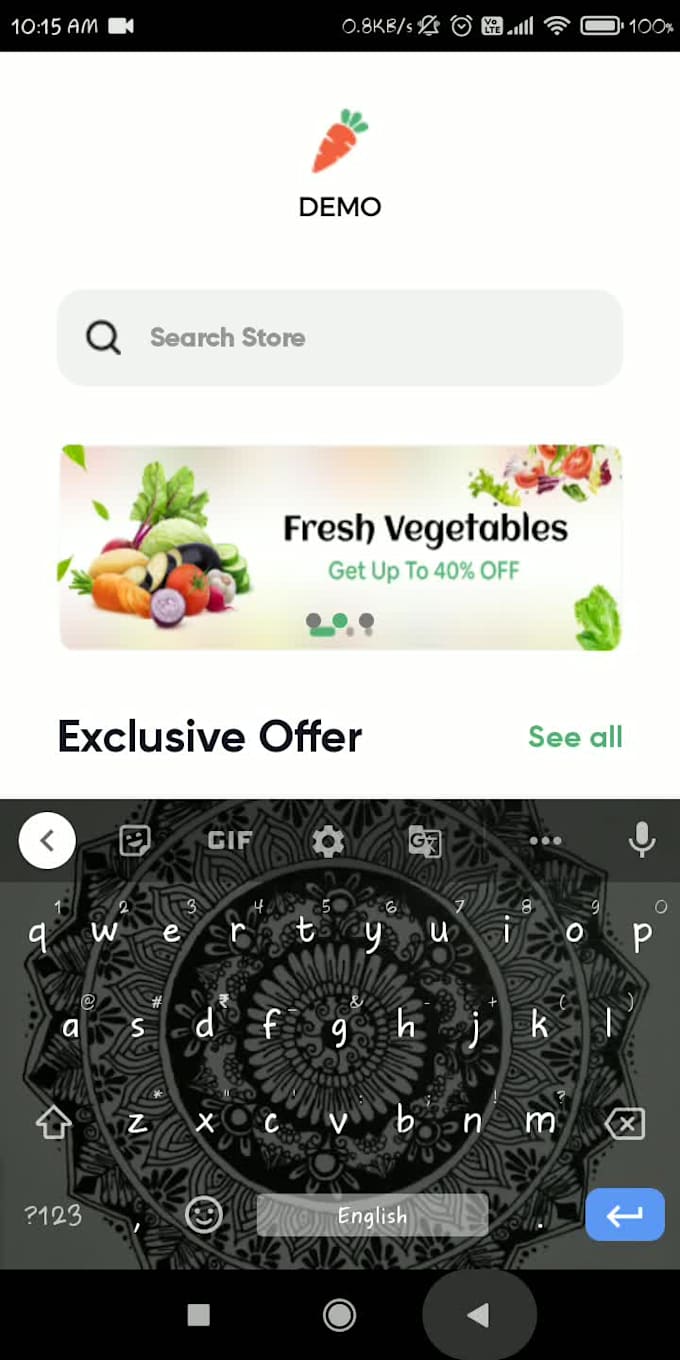Go to the system home screen
The width and height of the screenshot is (680, 1360).
coord(340,1315)
